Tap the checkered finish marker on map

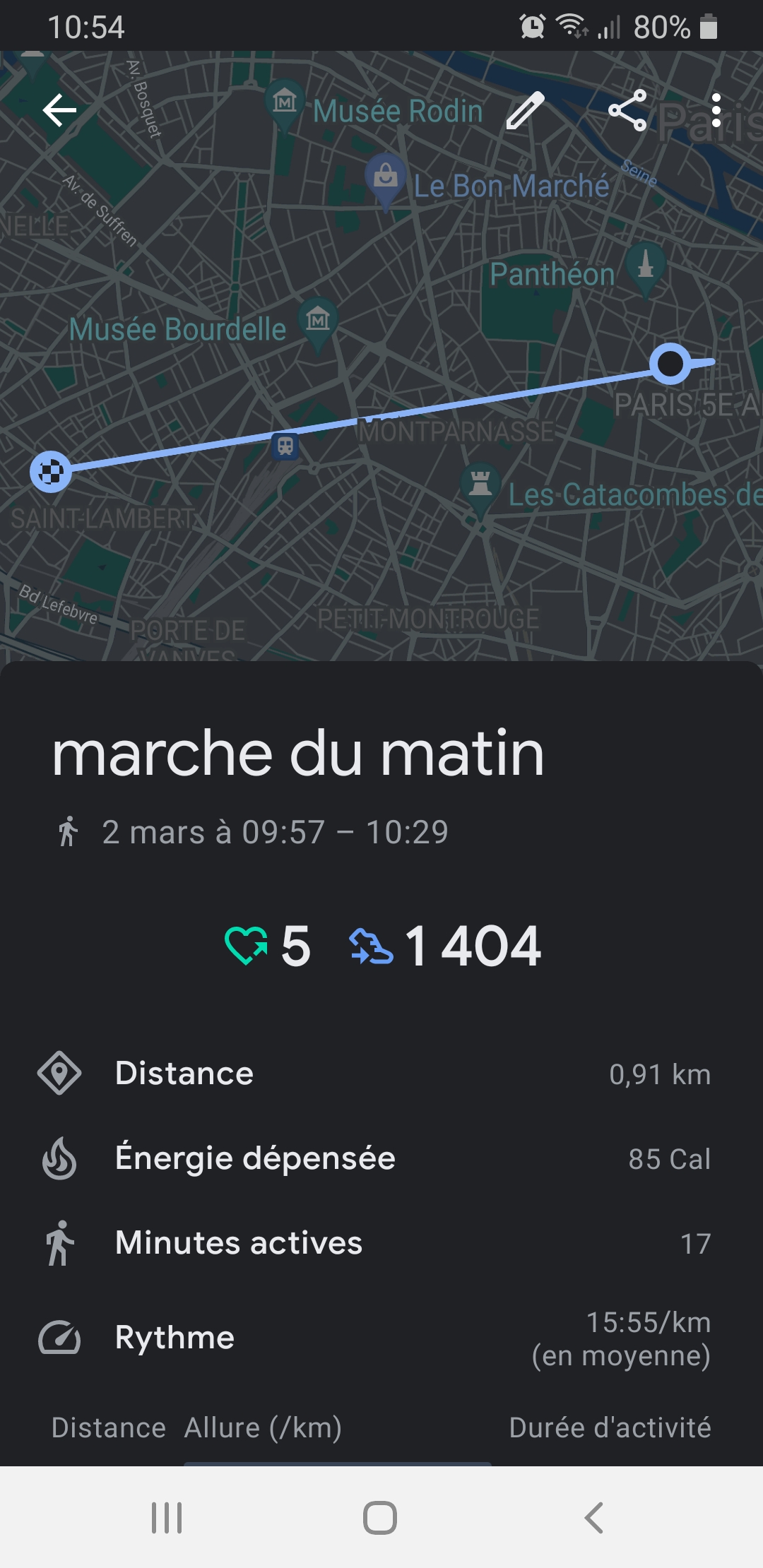point(51,472)
